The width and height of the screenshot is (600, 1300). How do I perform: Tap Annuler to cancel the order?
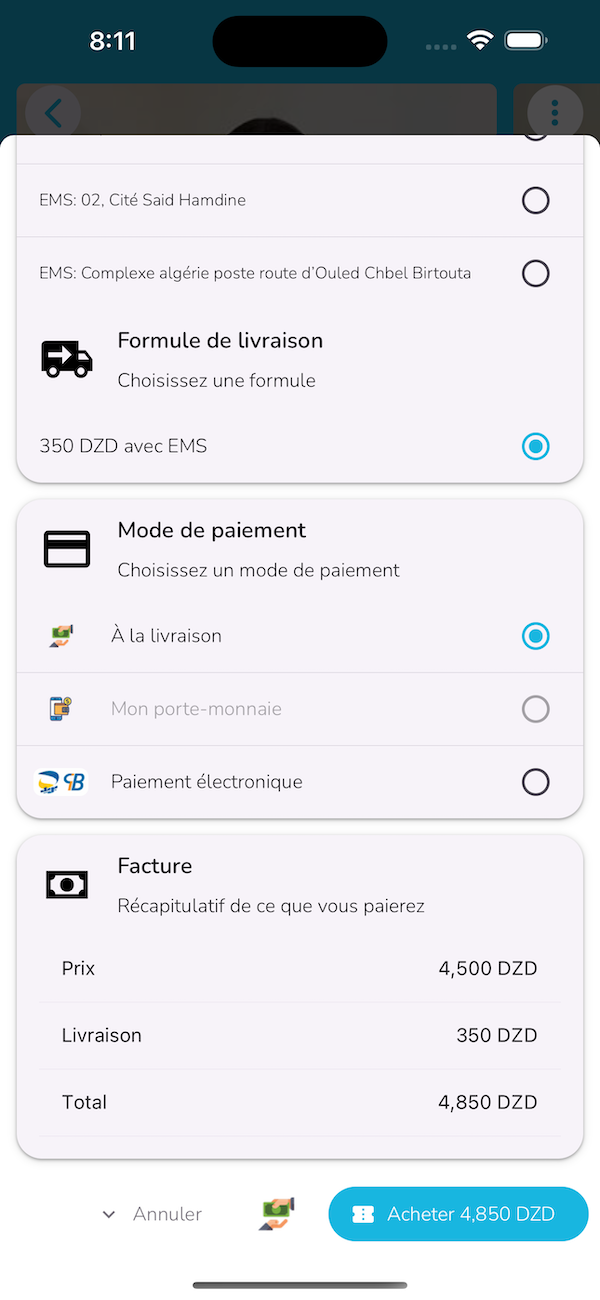(x=153, y=1214)
